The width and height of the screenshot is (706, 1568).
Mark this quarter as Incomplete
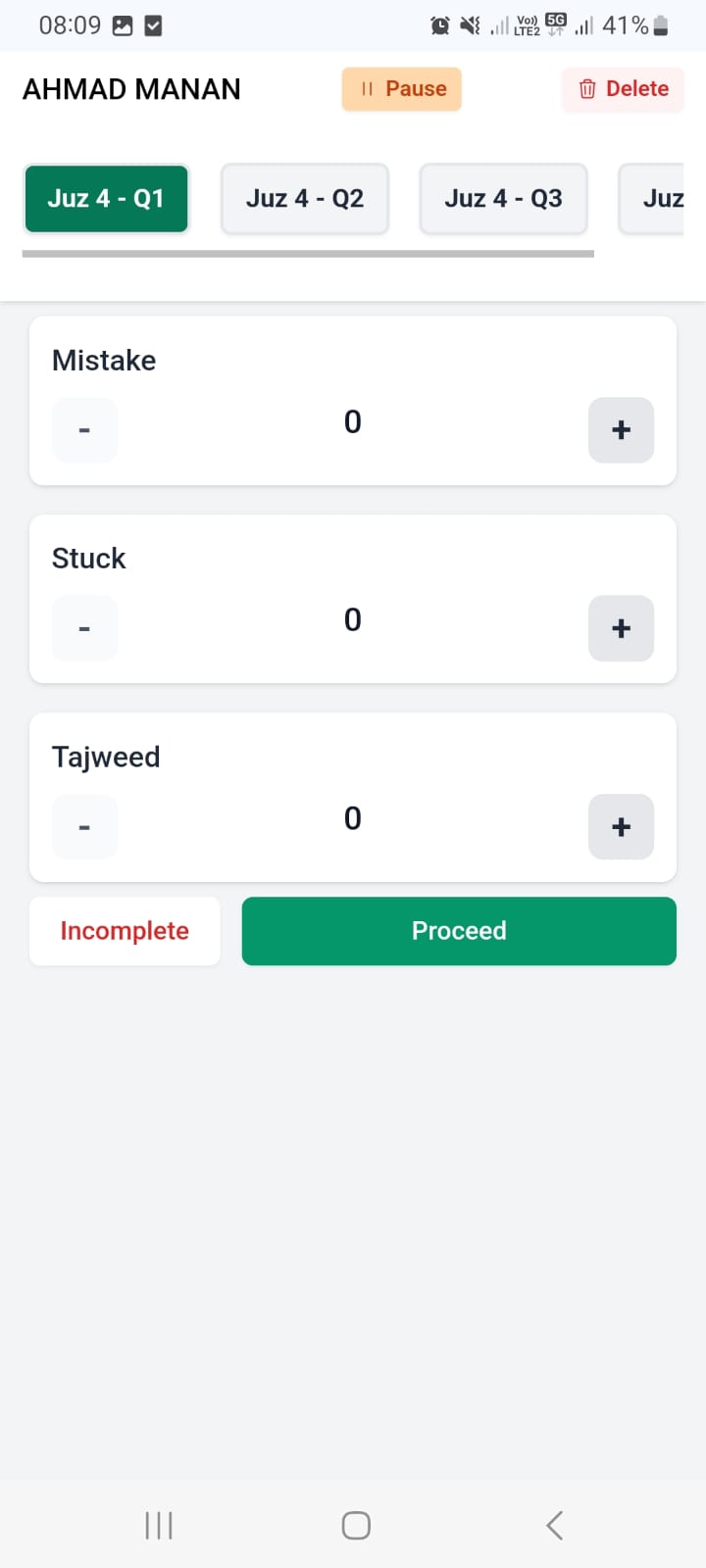point(125,931)
